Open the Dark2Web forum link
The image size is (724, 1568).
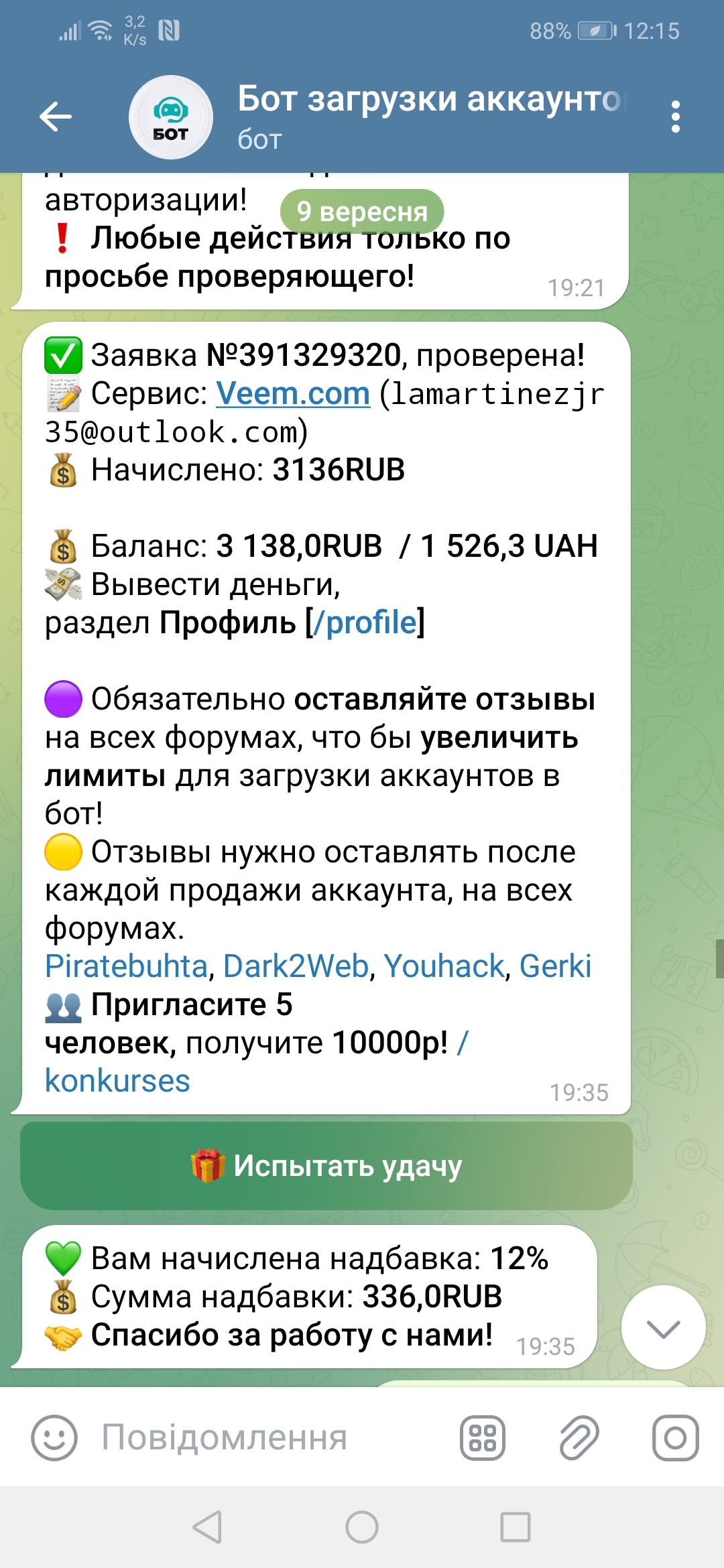296,966
